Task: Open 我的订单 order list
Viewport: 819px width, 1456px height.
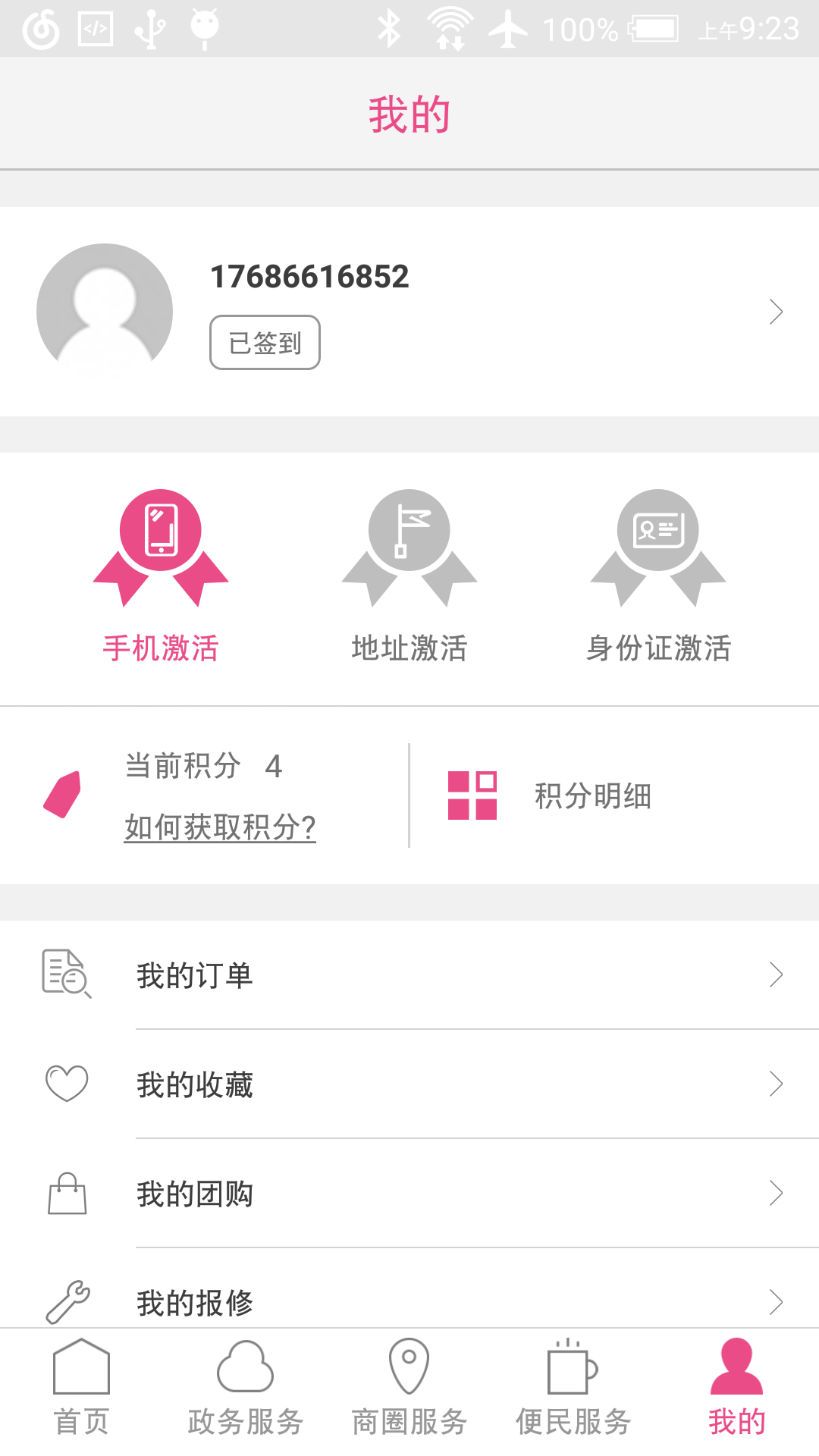Action: (409, 975)
